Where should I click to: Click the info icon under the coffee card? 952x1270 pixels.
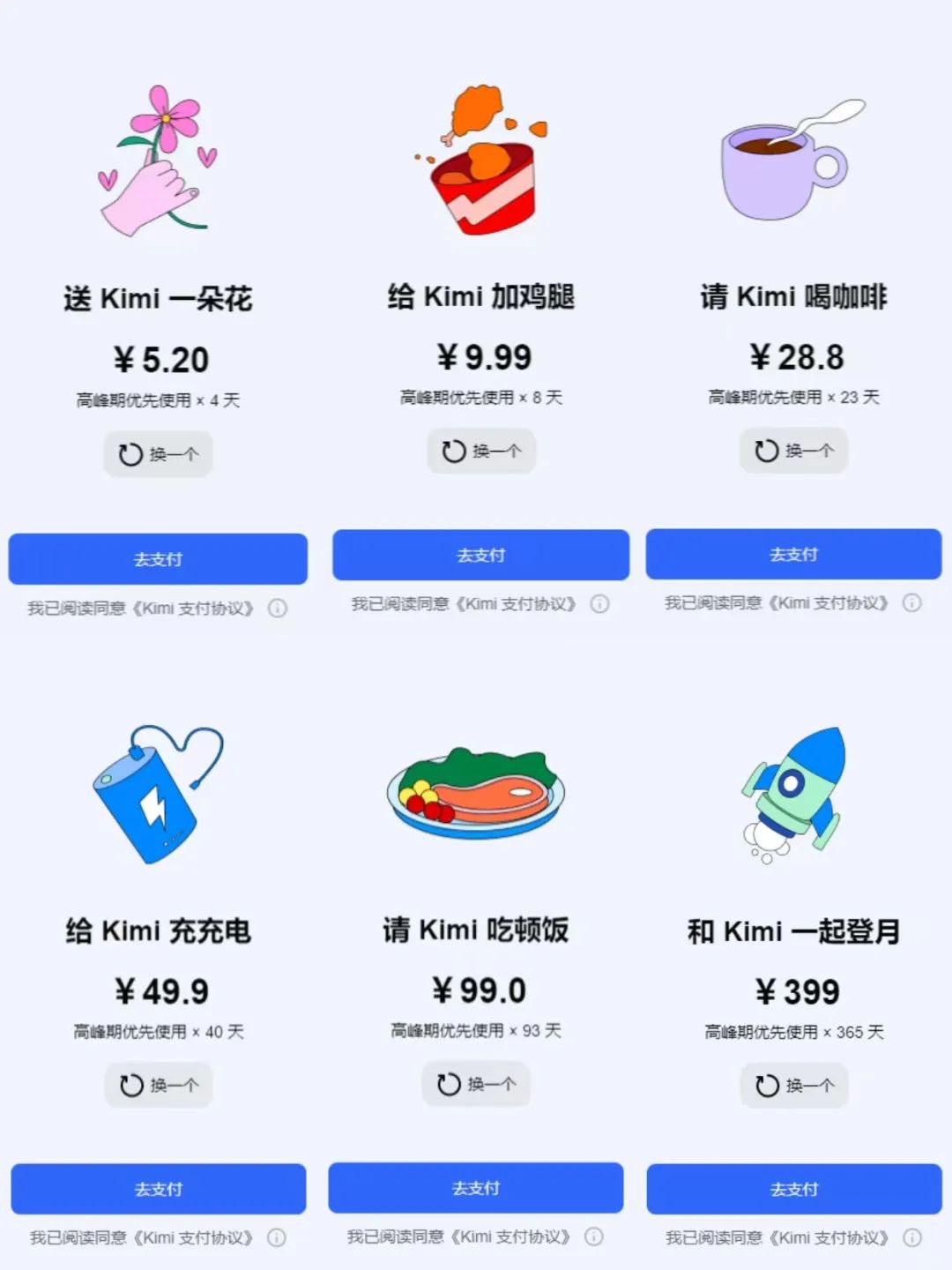point(911,604)
